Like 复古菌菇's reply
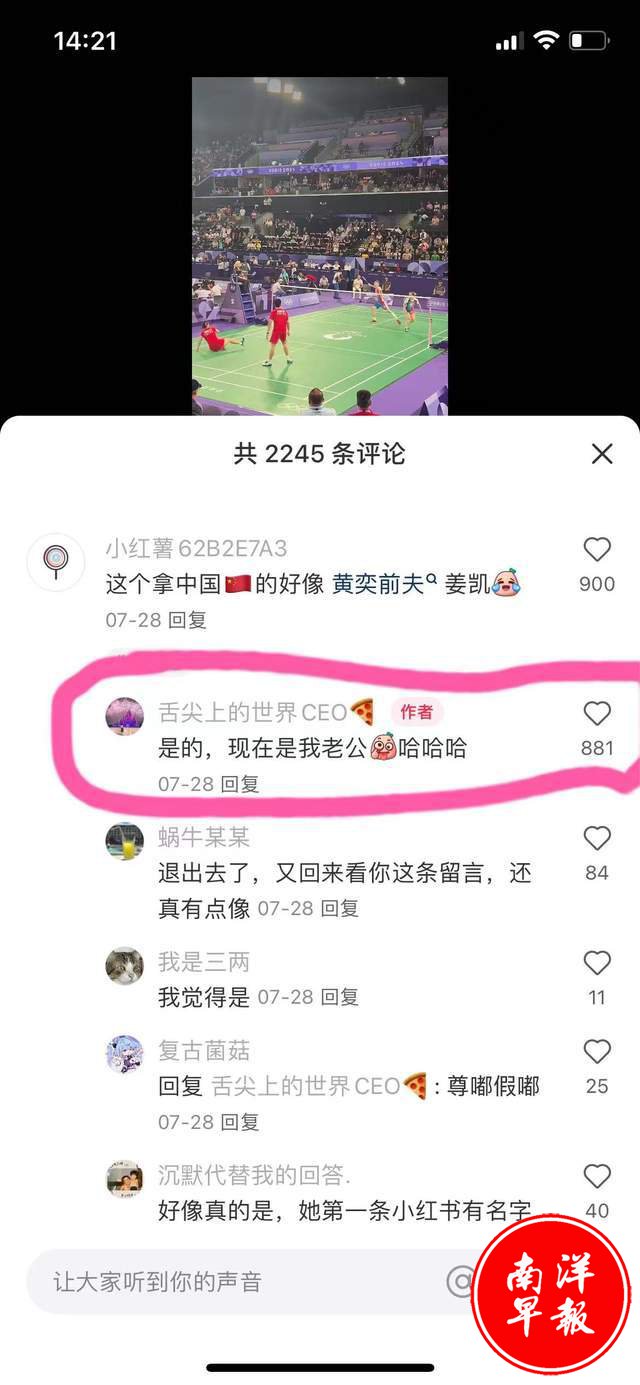This screenshot has height=1385, width=640. [x=597, y=1052]
